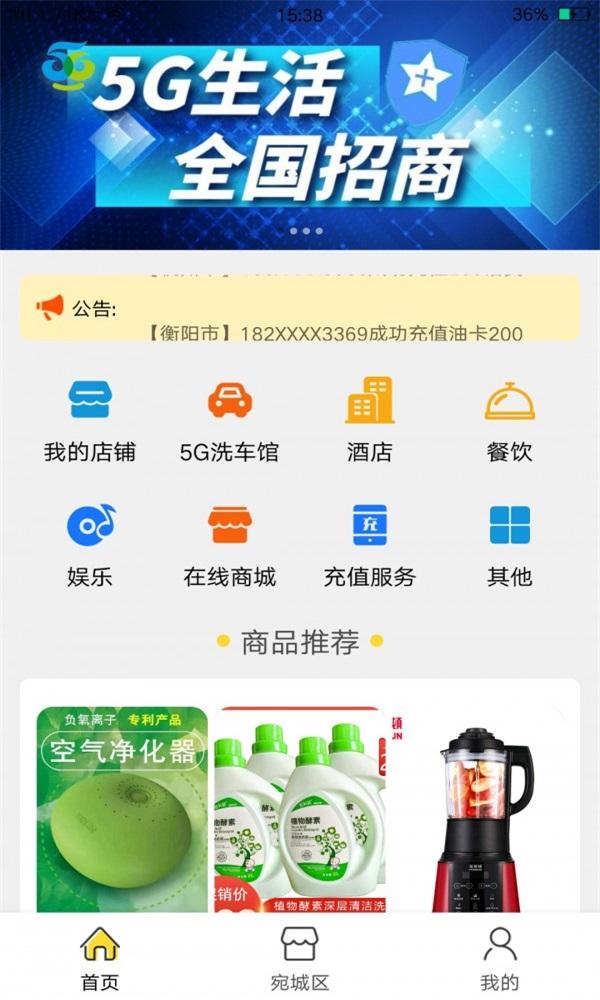Open 我的店铺 (my shop)
The height and width of the screenshot is (1000, 600).
point(90,420)
